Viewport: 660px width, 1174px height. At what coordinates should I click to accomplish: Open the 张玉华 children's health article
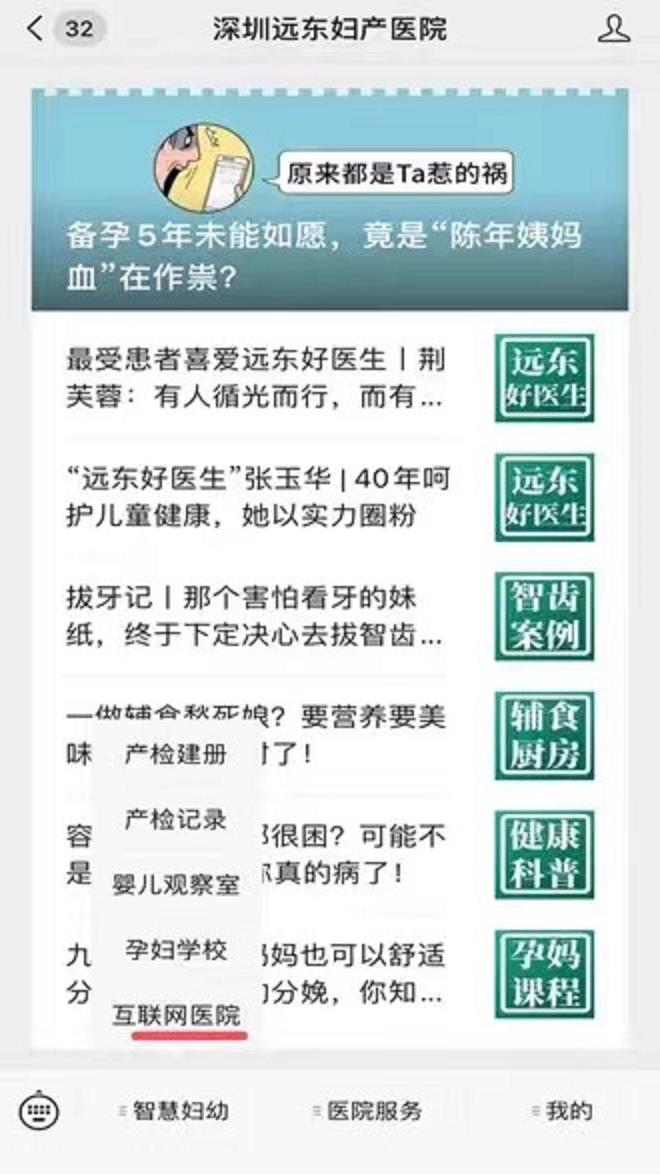coord(256,497)
